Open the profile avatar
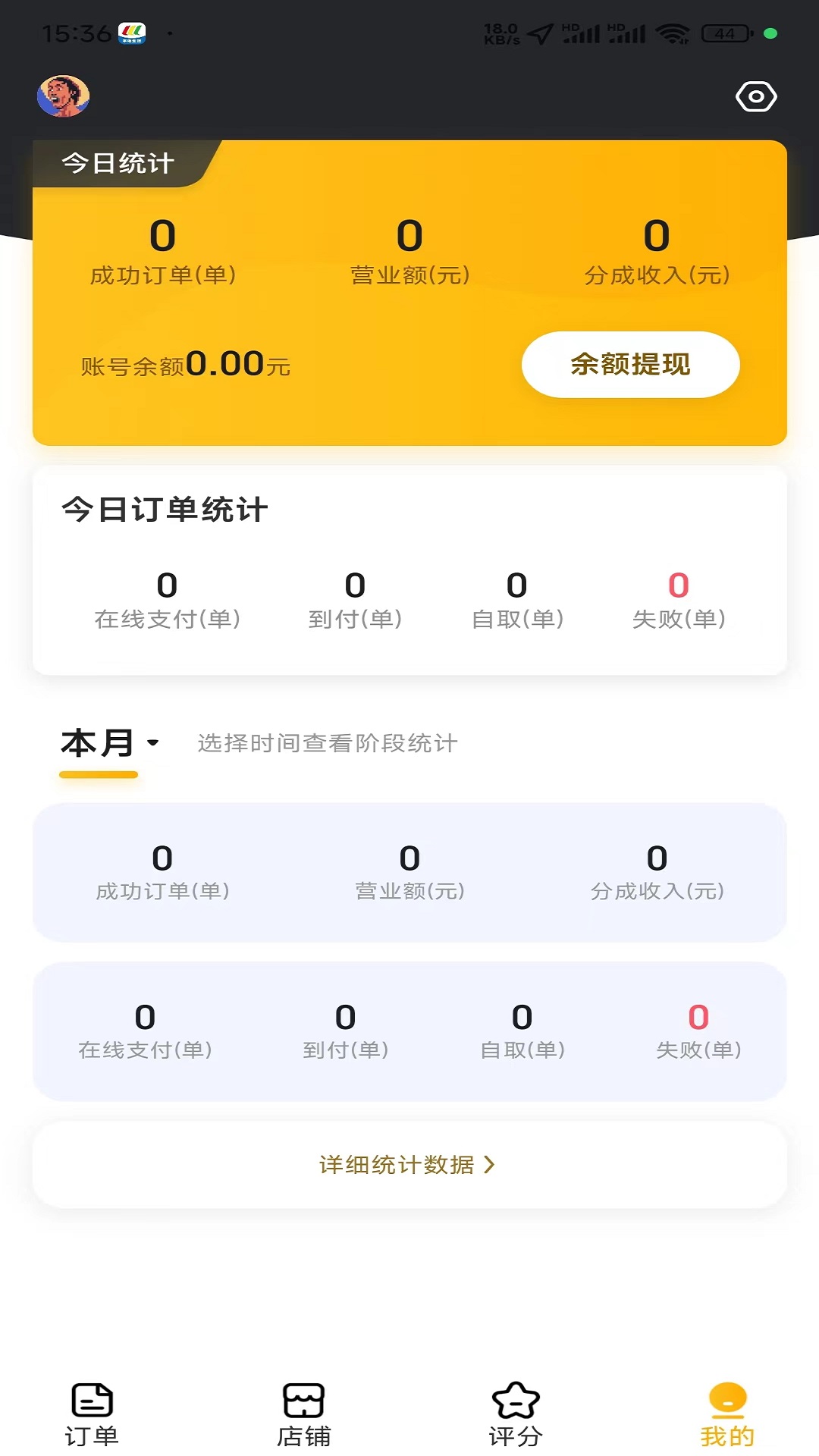The width and height of the screenshot is (819, 1456). tap(64, 96)
